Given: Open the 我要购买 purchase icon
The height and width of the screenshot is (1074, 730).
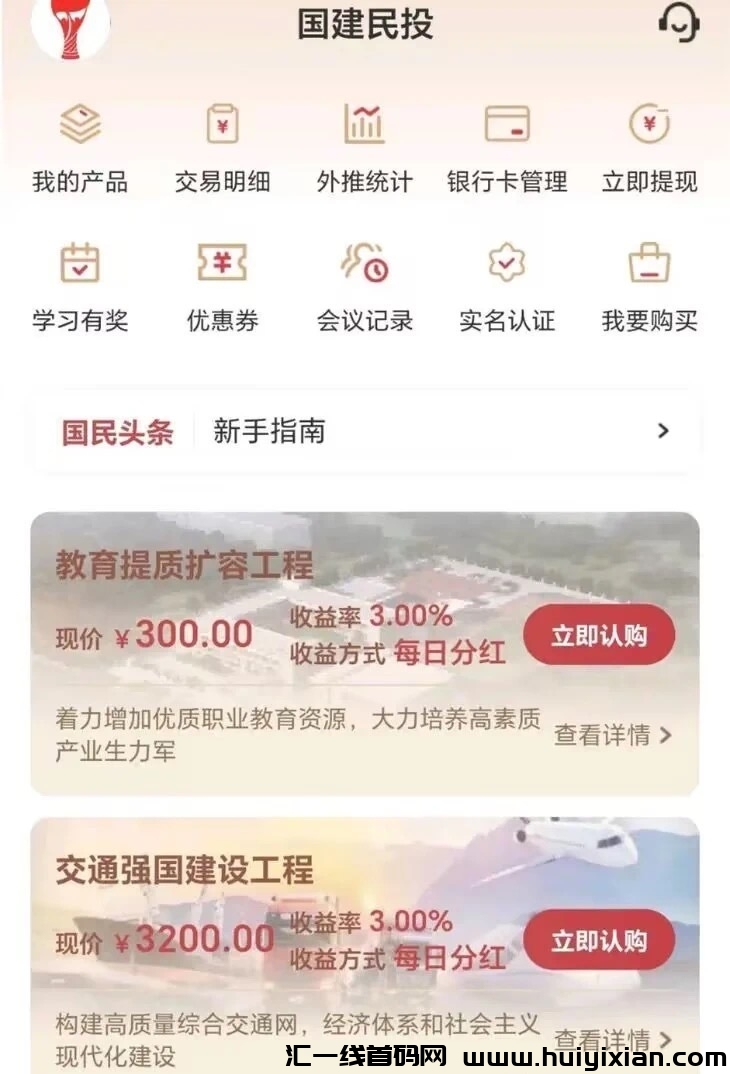Looking at the screenshot, I should coord(648,287).
